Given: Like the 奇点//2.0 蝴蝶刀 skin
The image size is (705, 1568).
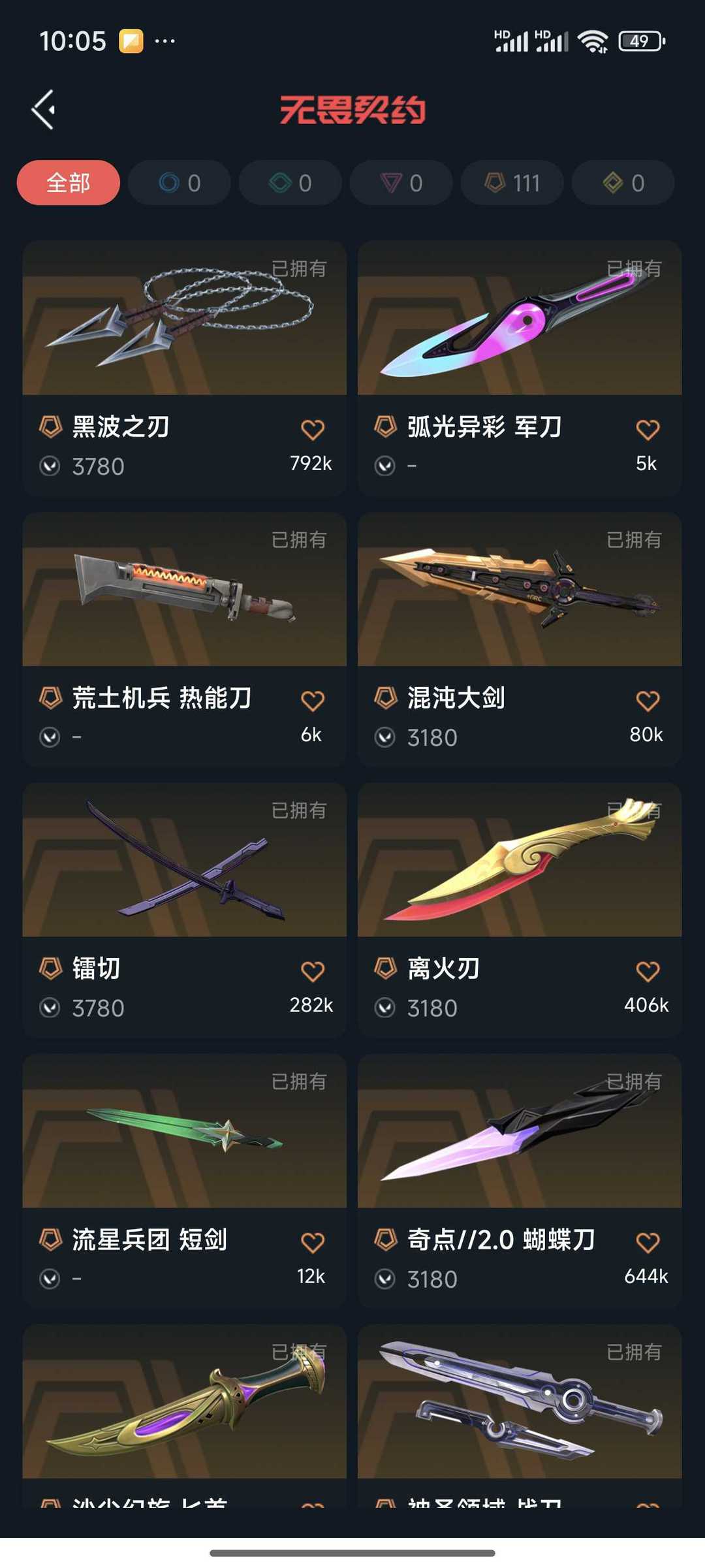Looking at the screenshot, I should point(648,1242).
